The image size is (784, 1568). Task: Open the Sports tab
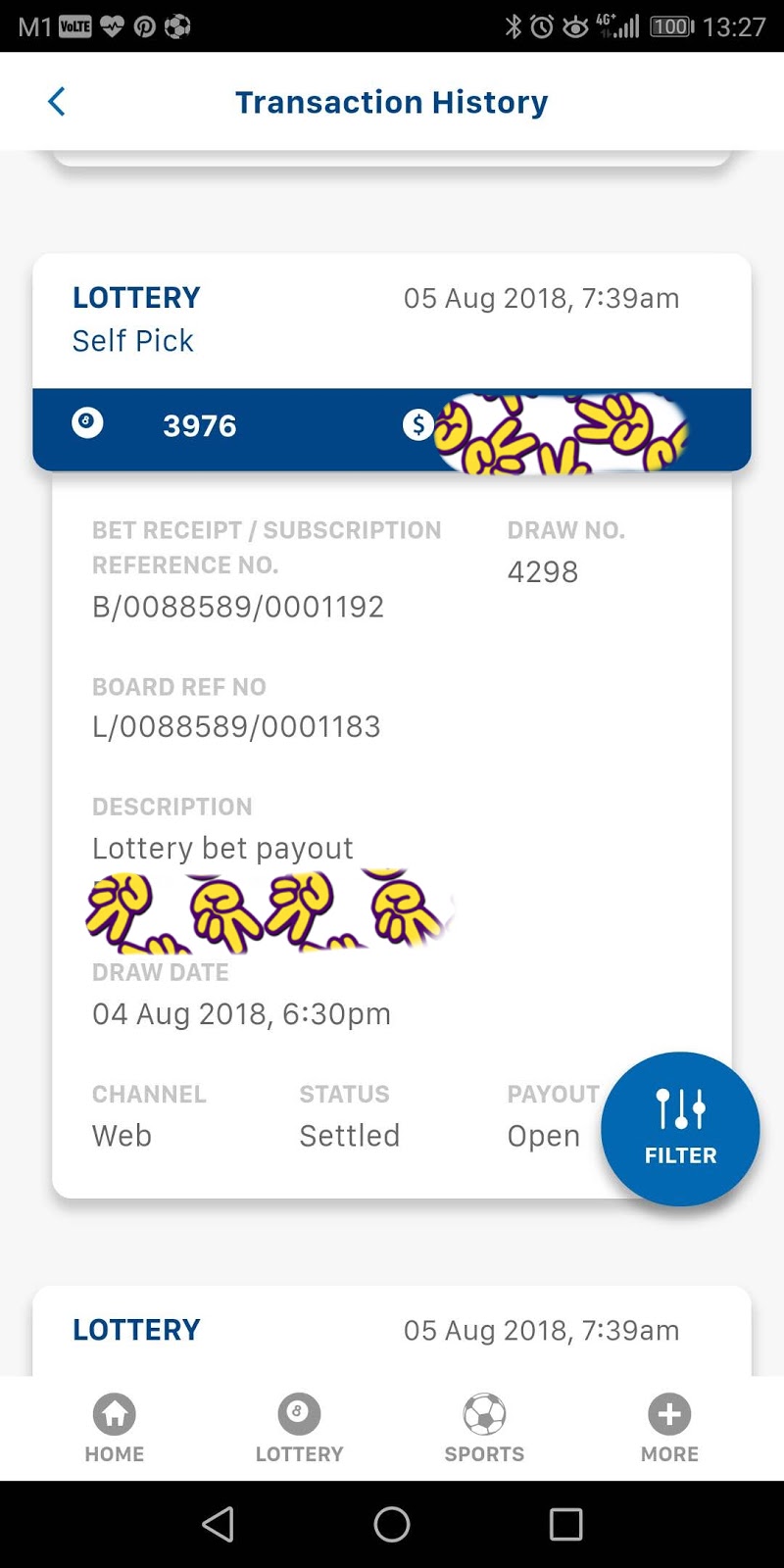(484, 1428)
